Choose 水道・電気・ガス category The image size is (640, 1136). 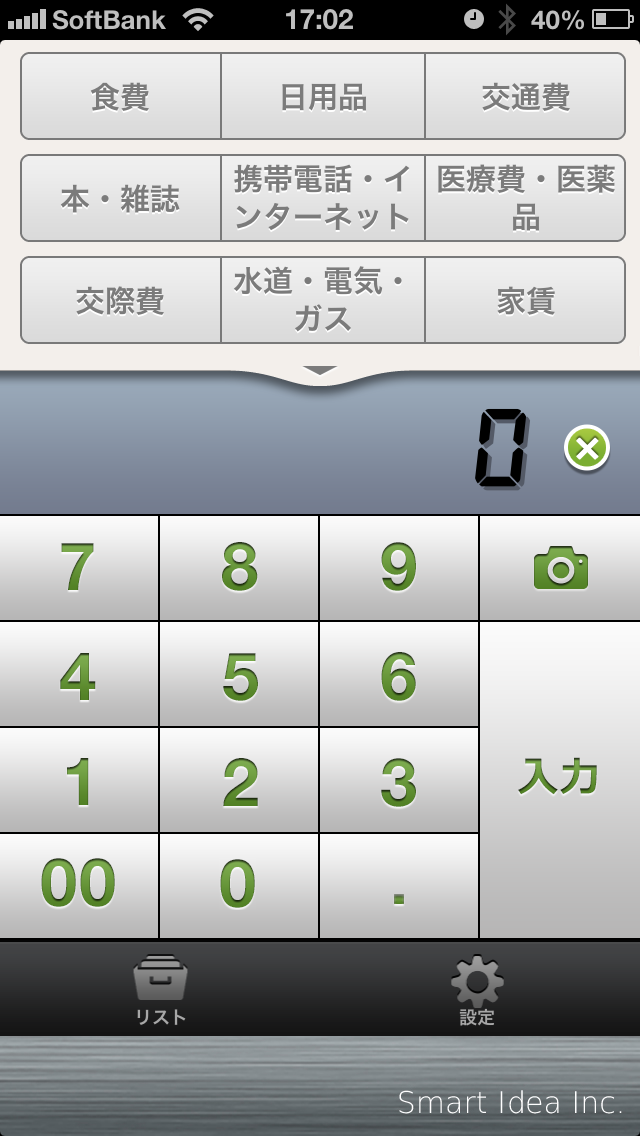click(323, 300)
